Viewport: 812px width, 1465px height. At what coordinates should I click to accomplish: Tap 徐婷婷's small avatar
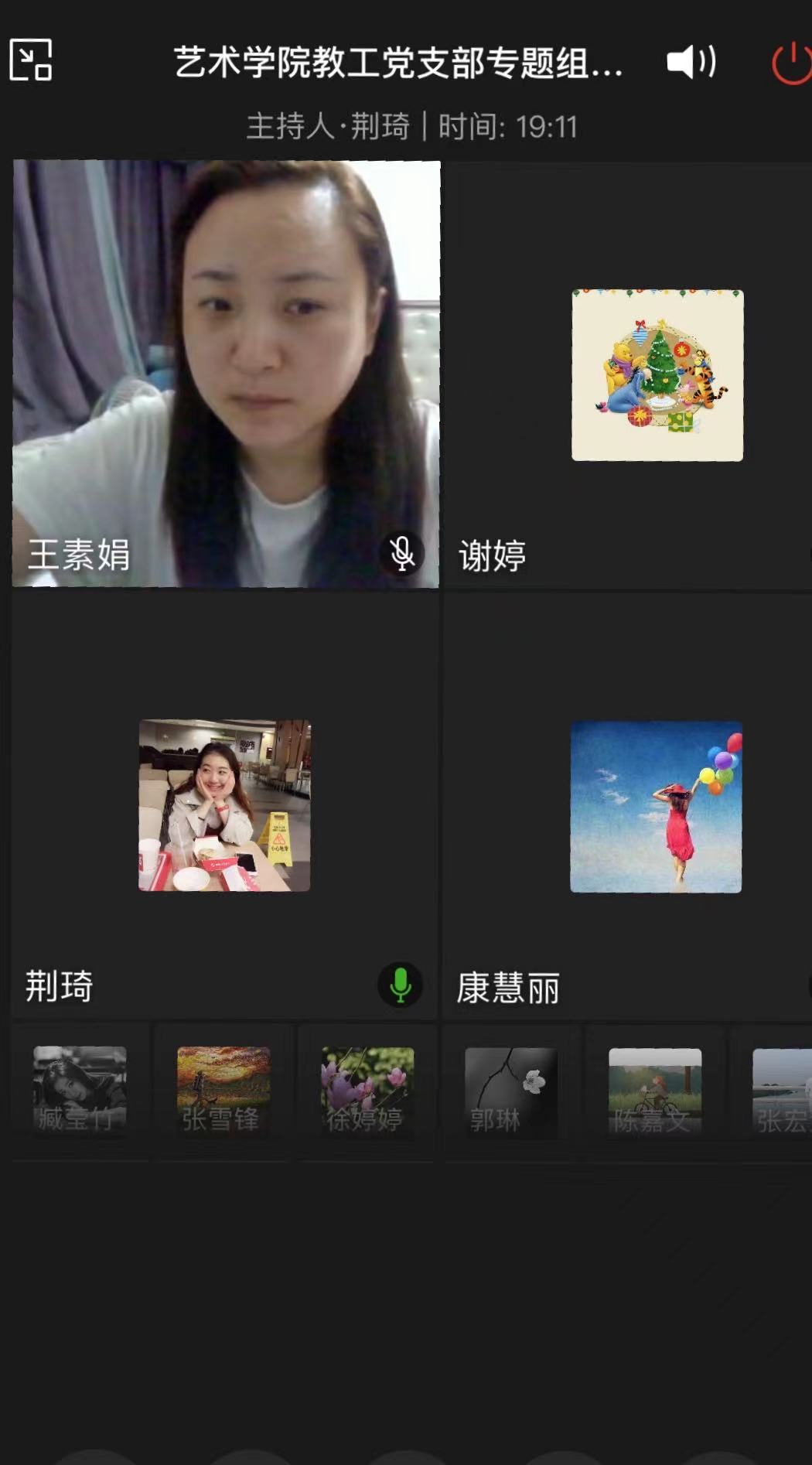(x=367, y=1091)
